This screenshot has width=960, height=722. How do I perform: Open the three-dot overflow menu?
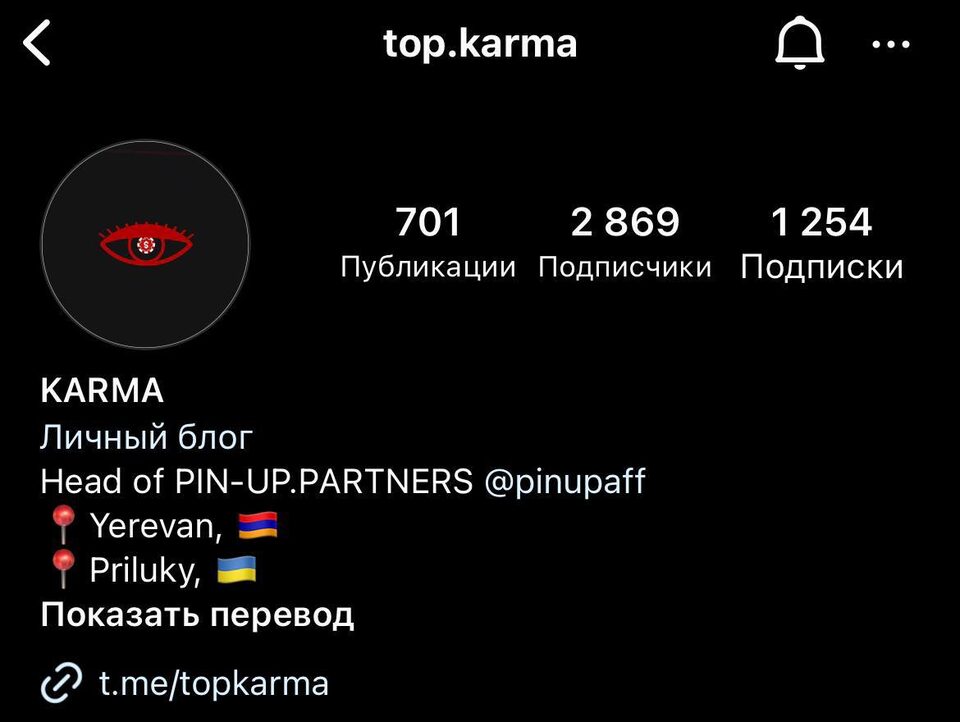tap(891, 45)
